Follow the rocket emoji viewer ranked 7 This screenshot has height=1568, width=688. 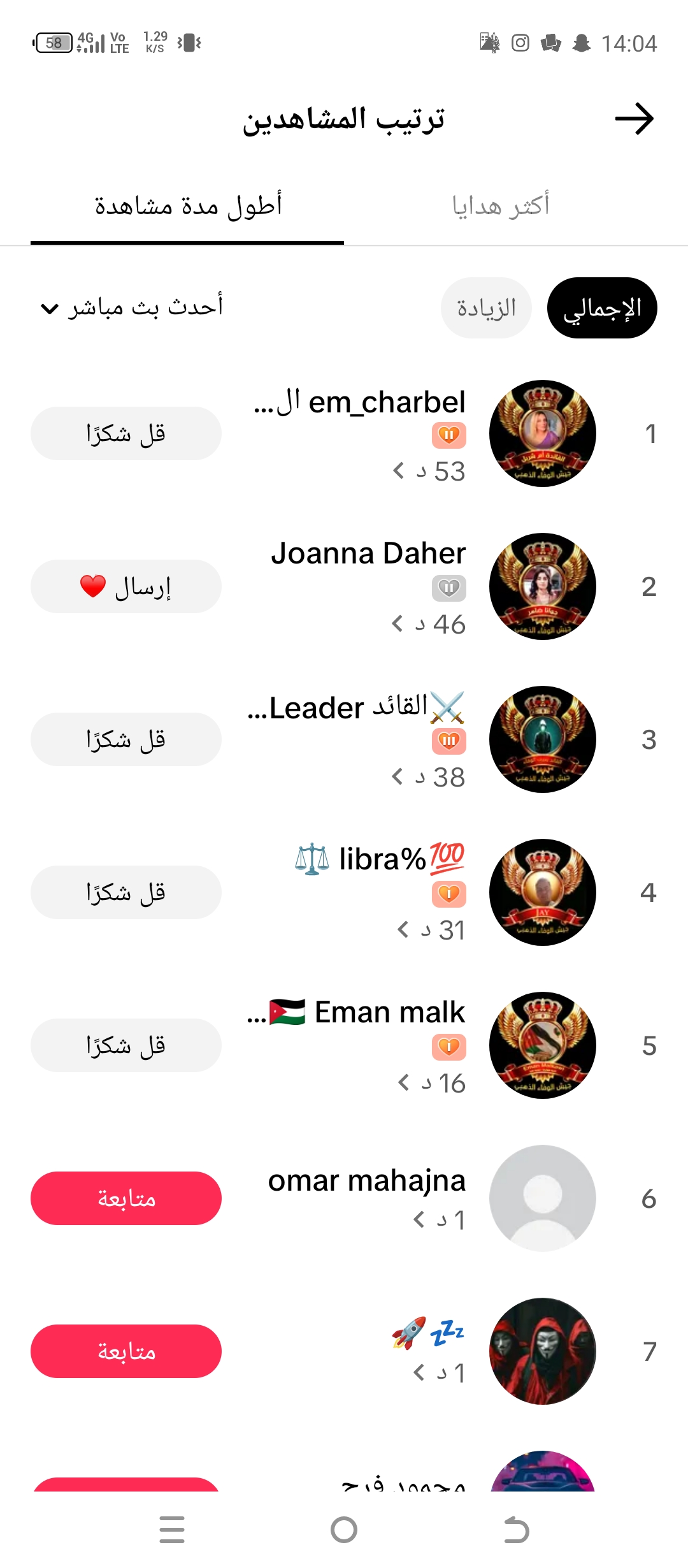[126, 1351]
